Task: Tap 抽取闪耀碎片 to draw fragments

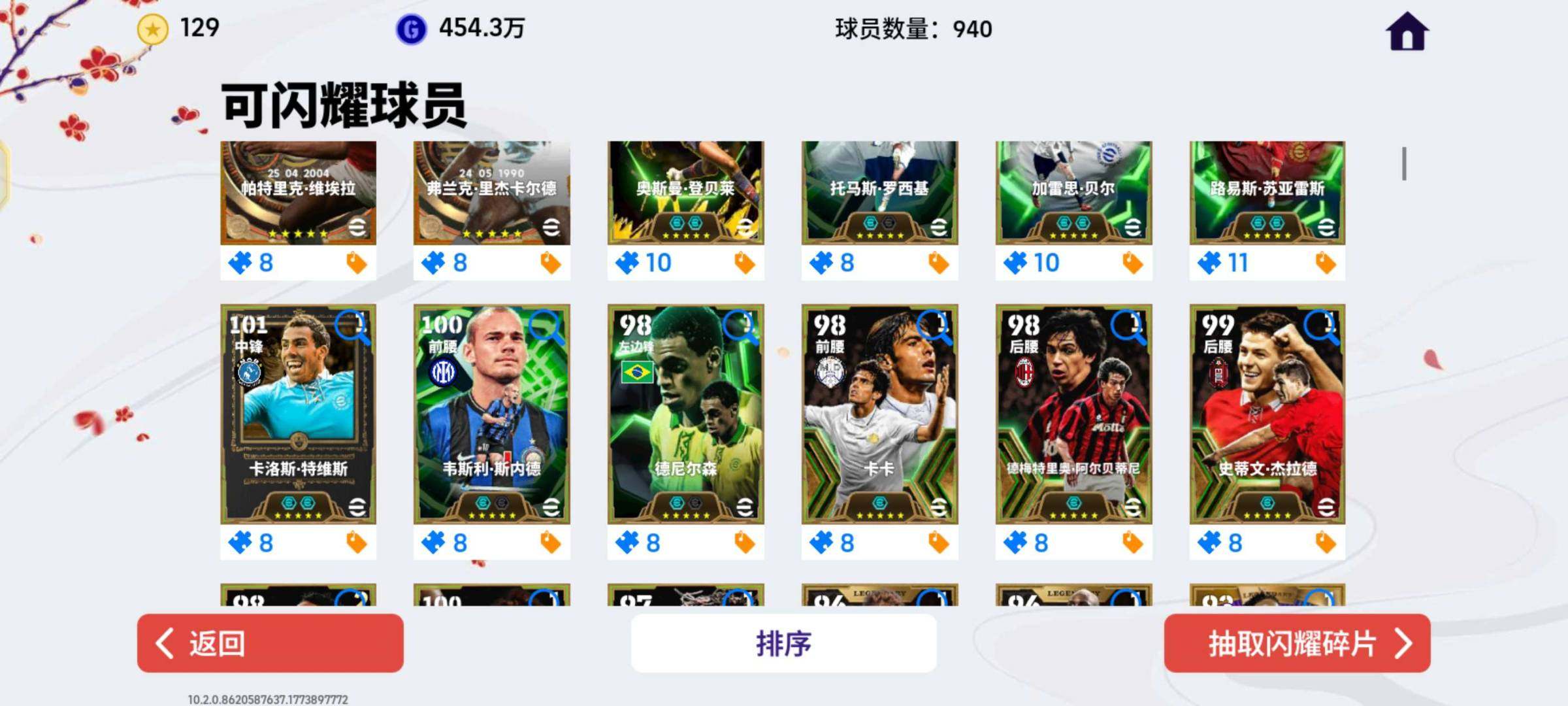Action: 1297,643
